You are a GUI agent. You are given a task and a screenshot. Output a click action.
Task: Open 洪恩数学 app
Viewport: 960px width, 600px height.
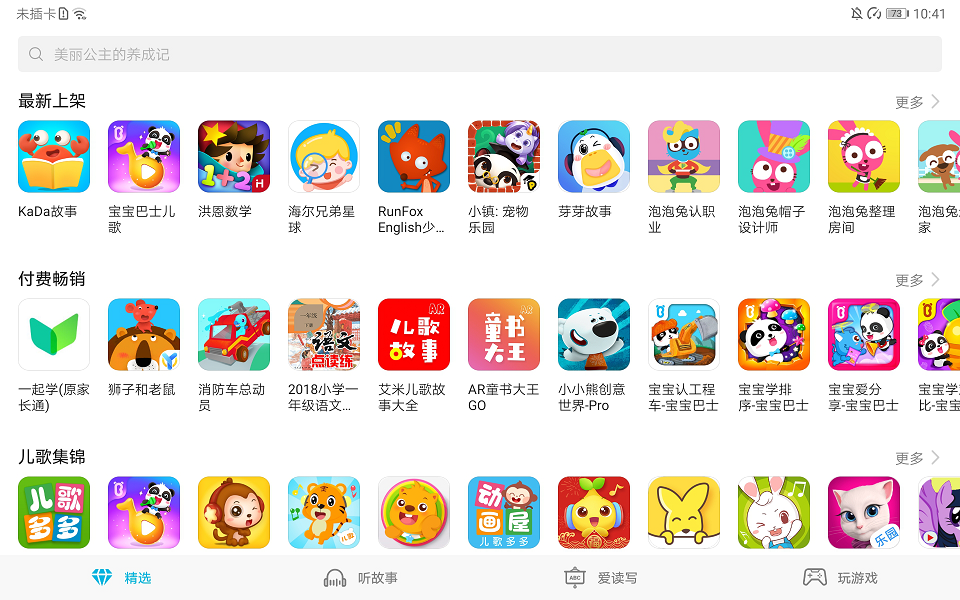click(234, 157)
